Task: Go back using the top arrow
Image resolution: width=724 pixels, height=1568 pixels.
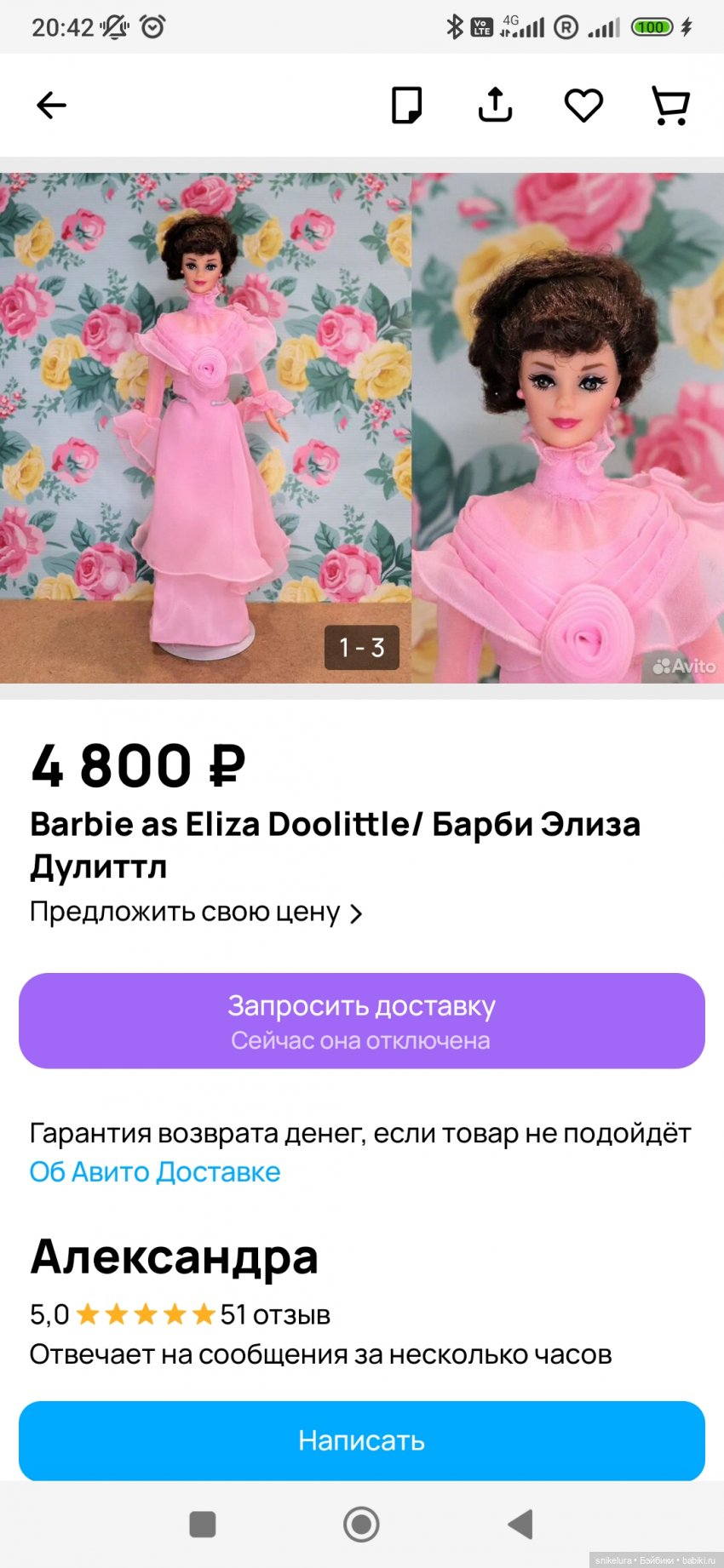Action: (51, 106)
